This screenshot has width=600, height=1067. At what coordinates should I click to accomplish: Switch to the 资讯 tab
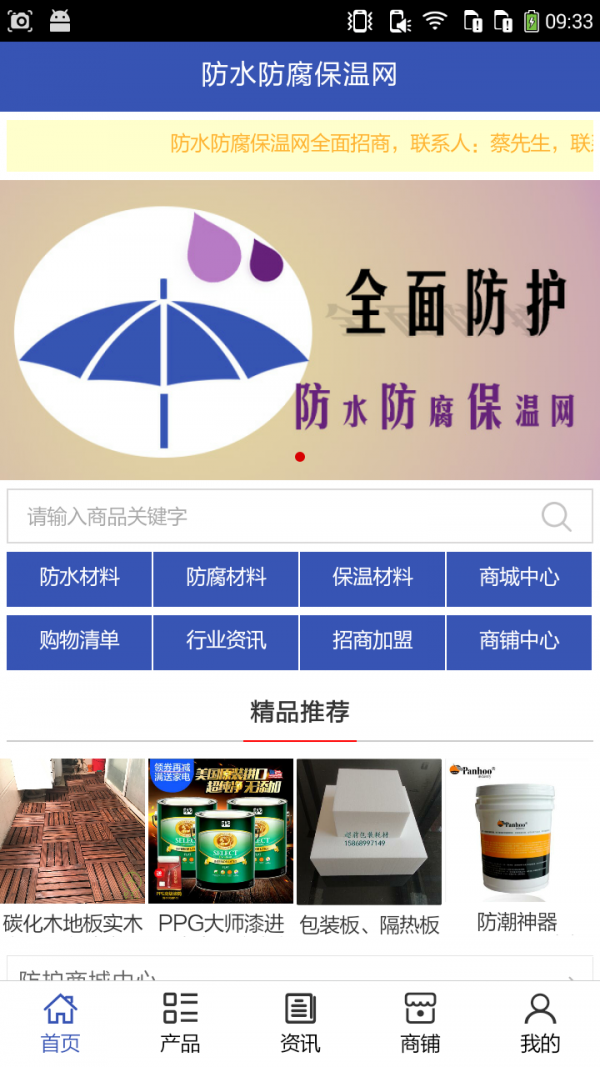tap(300, 1023)
